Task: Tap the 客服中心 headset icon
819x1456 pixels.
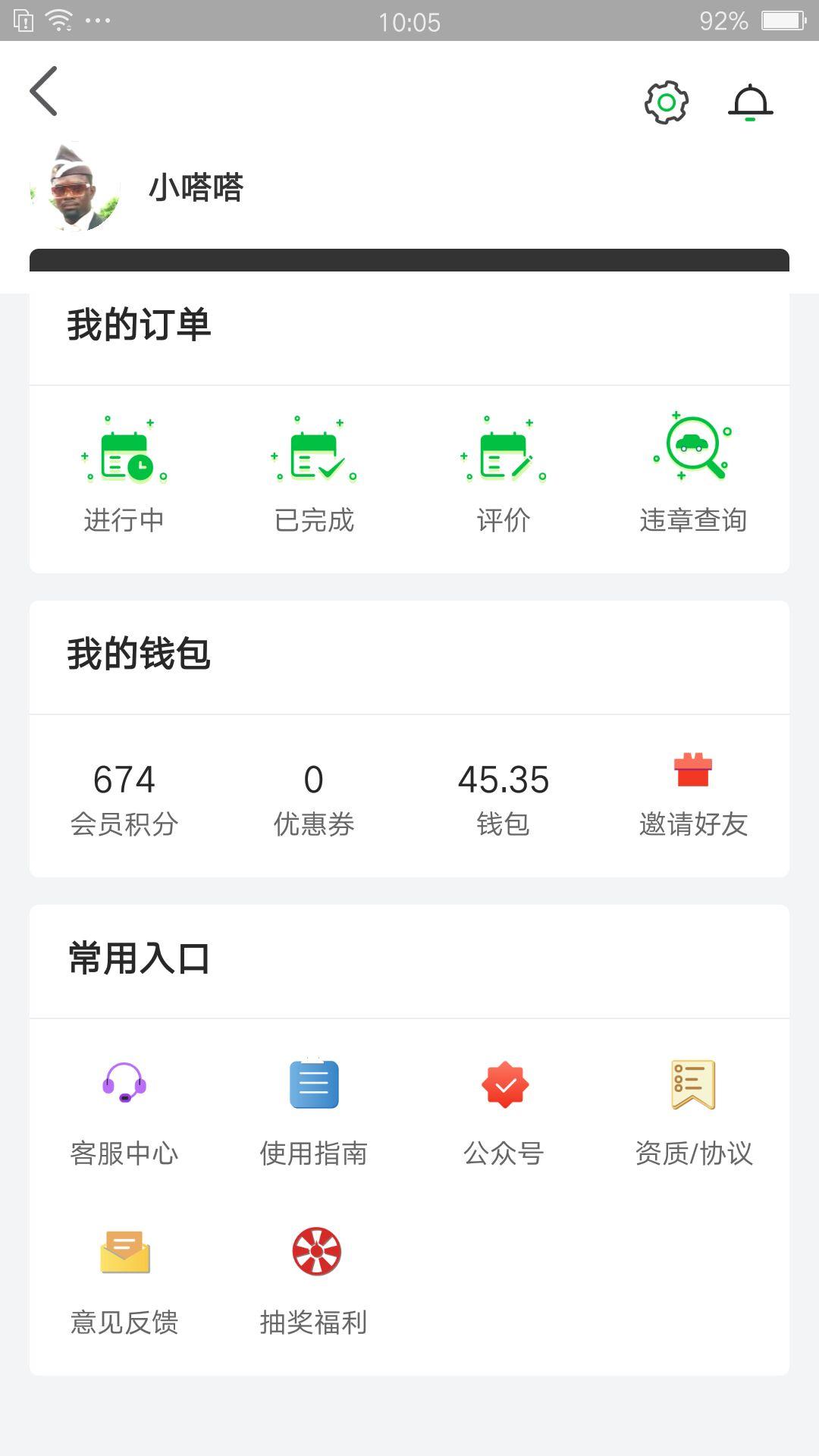Action: tap(126, 1084)
